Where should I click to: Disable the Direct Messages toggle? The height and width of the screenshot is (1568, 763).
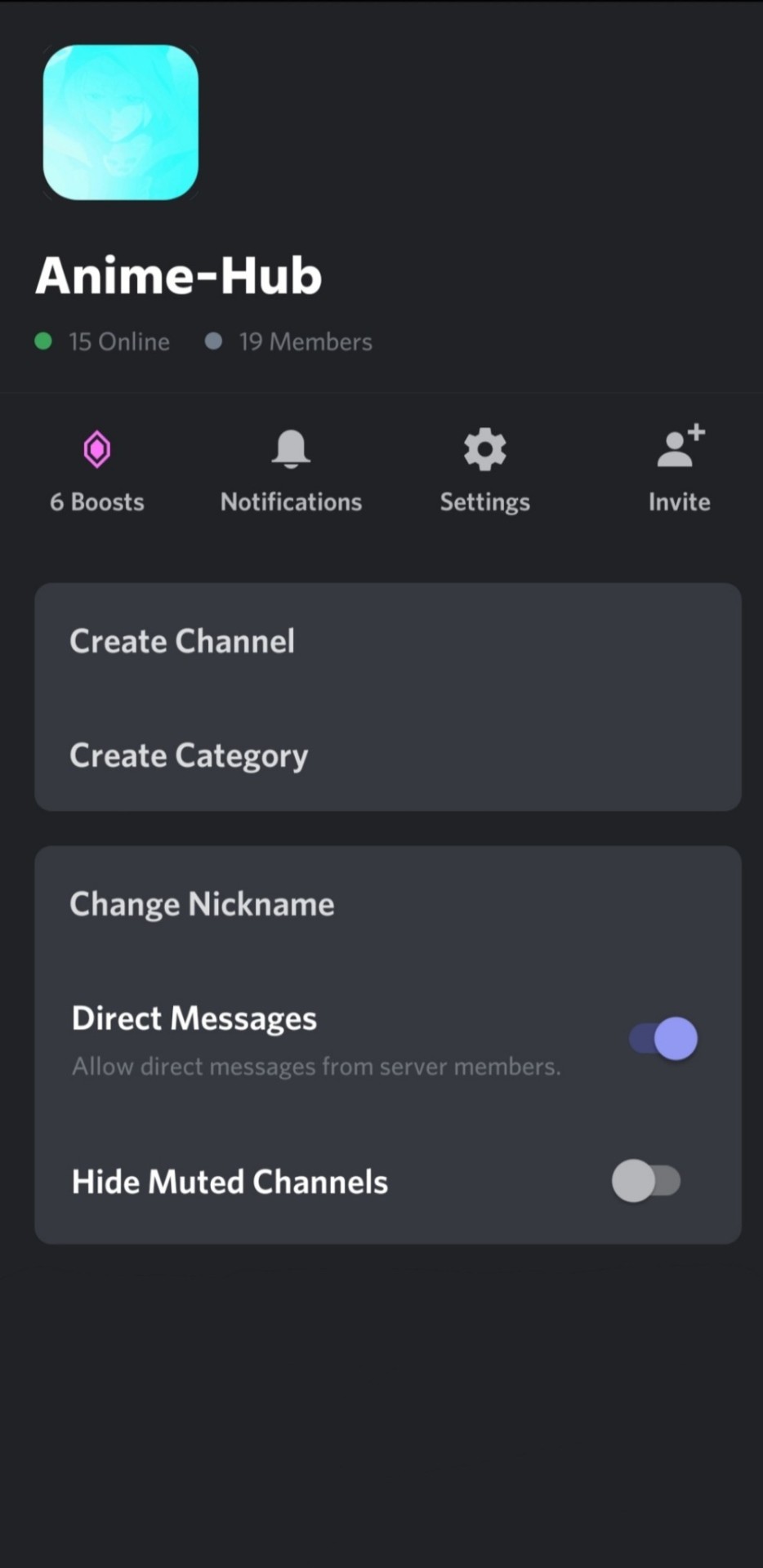[x=663, y=1039]
